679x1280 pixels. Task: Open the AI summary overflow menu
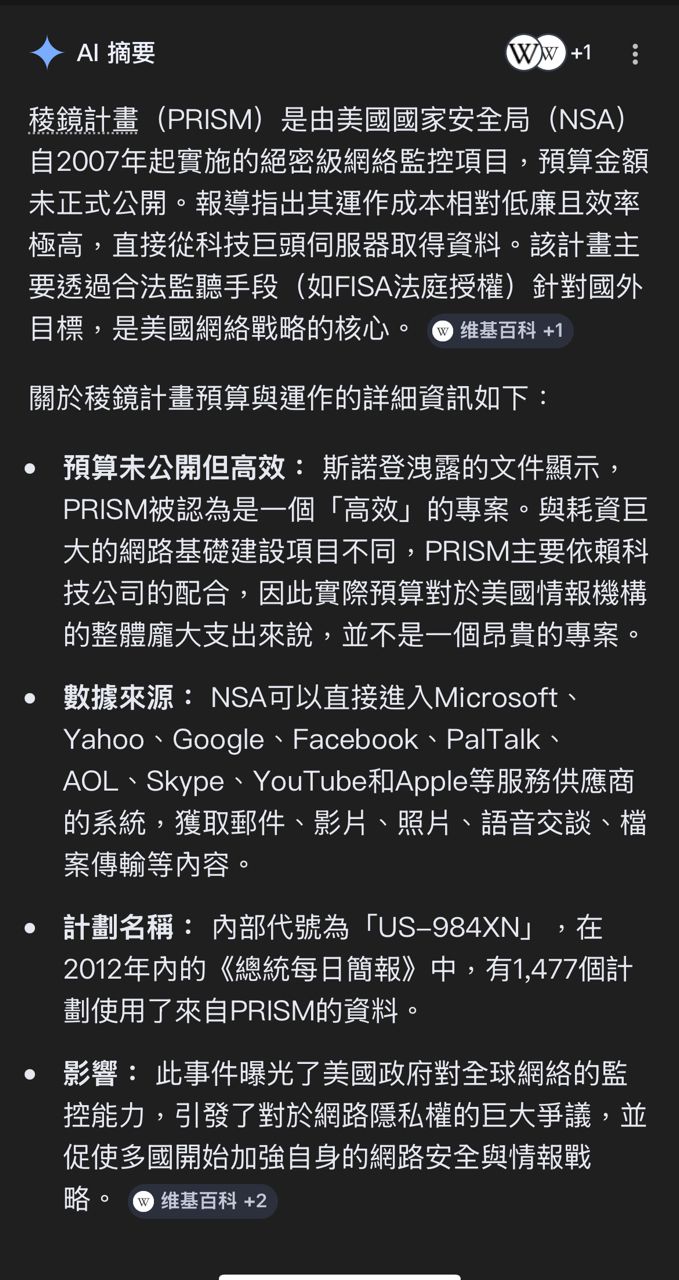coord(635,54)
